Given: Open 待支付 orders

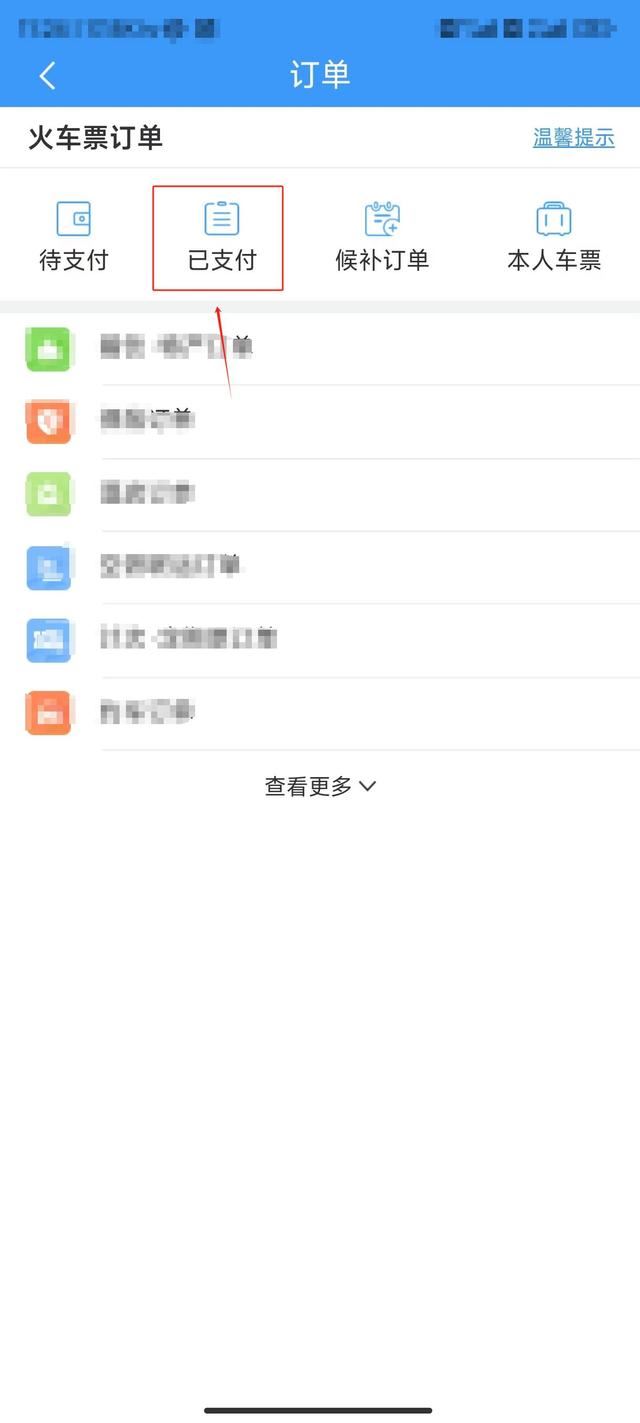Looking at the screenshot, I should (73, 237).
